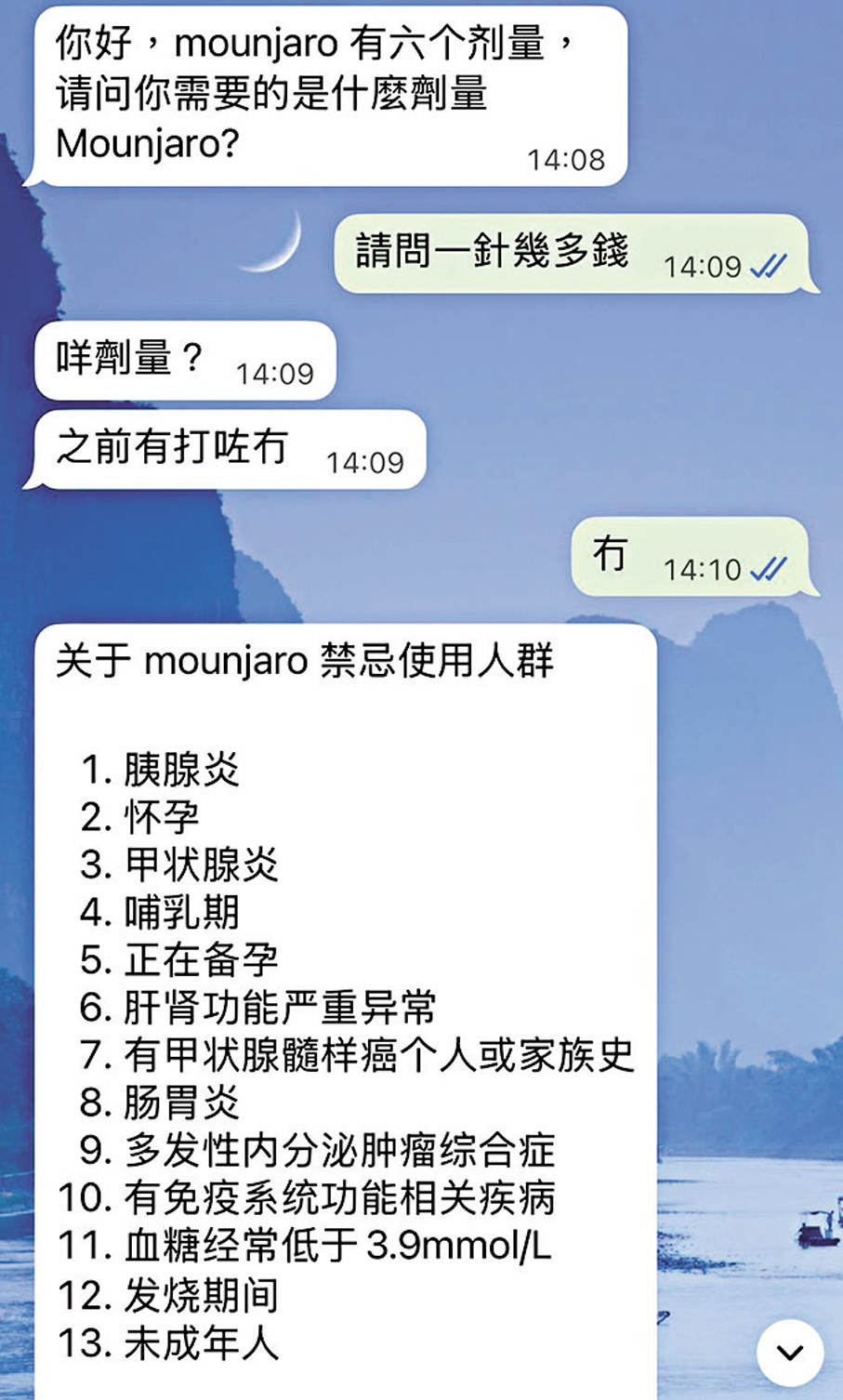
Task: Jump to latest messages with down chevron
Action: pos(790,1353)
